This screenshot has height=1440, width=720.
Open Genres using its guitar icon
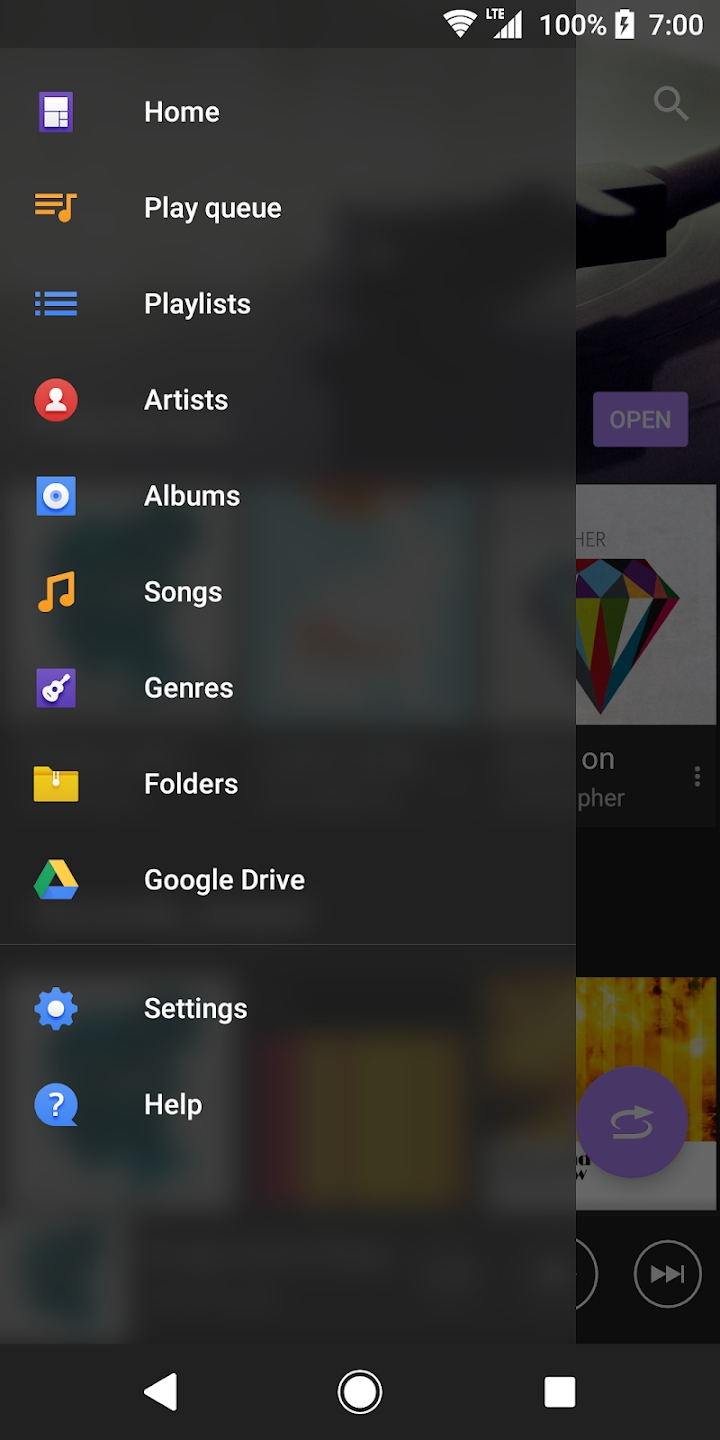click(x=56, y=688)
